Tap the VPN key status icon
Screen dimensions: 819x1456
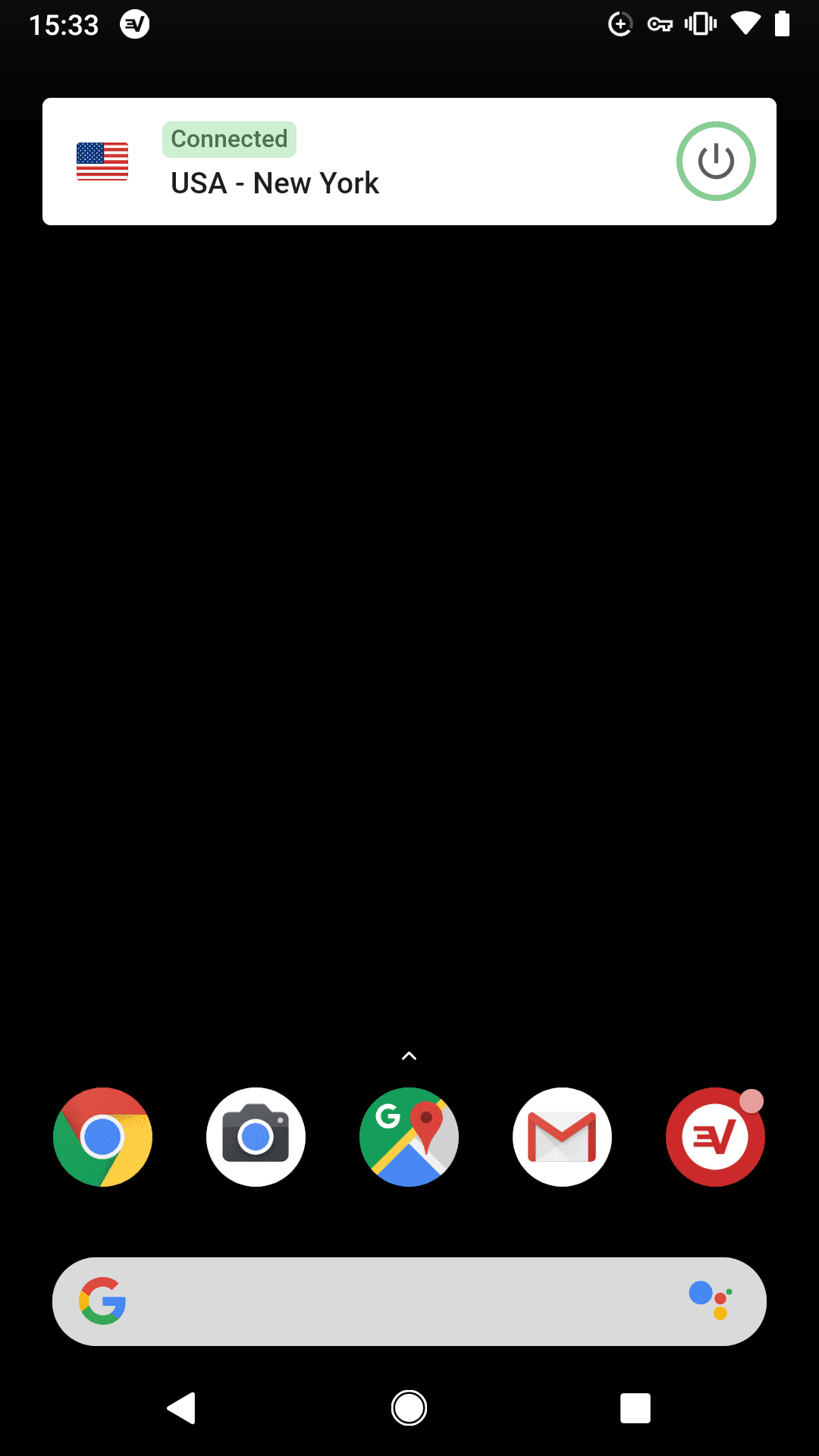tap(658, 24)
